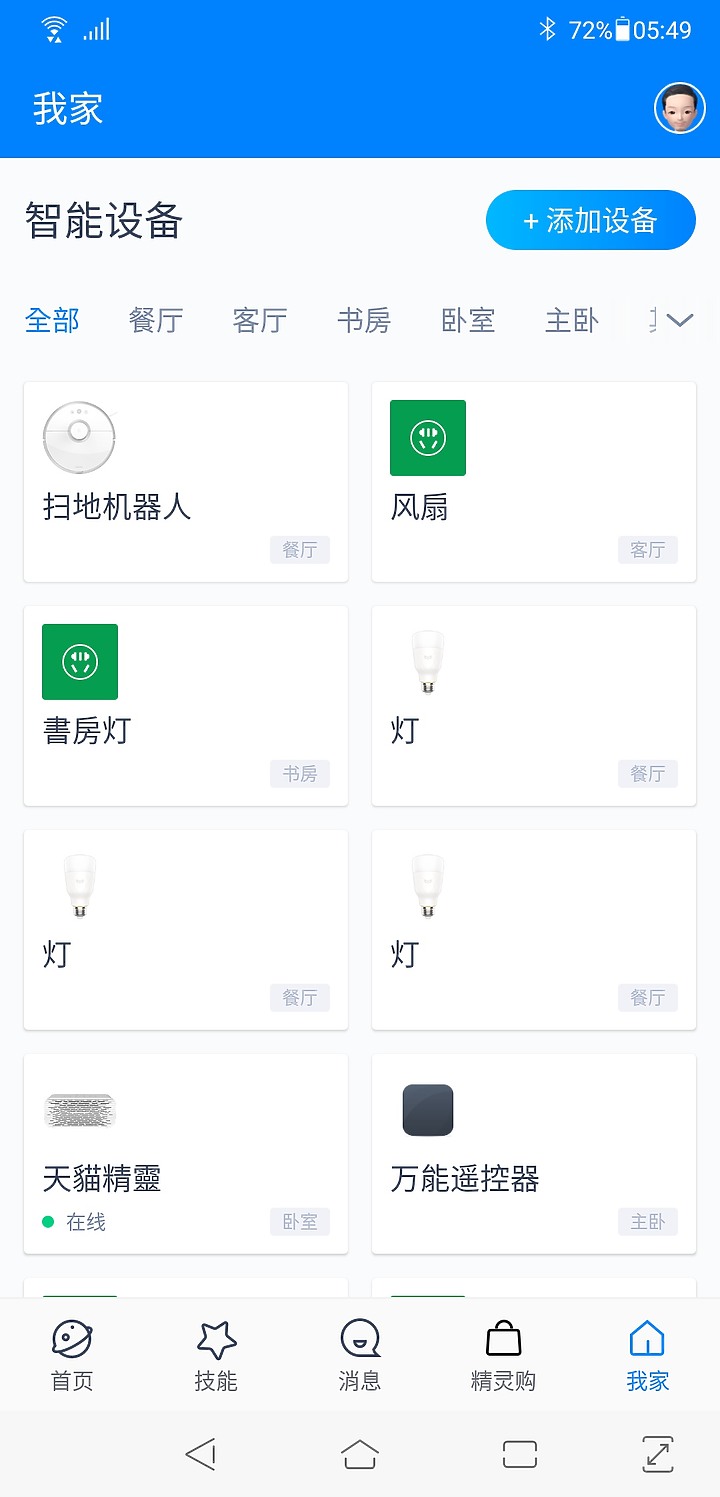Viewport: 720px width, 1497px height.
Task: Tap the system home button
Action: pyautogui.click(x=360, y=1454)
